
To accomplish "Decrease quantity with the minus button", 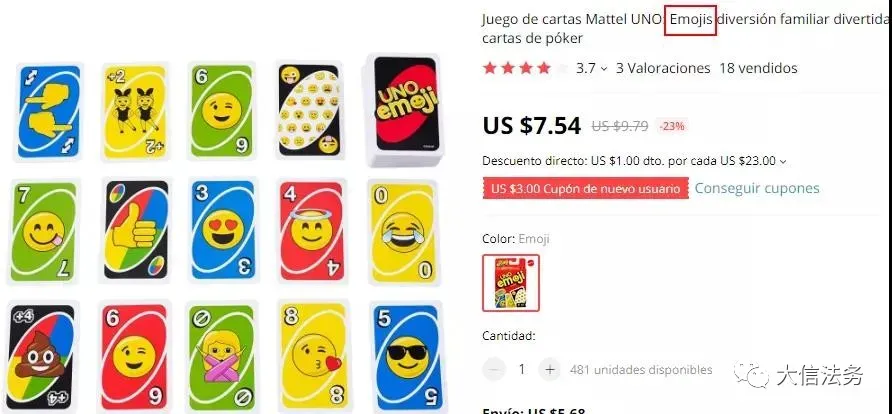I will coord(494,369).
